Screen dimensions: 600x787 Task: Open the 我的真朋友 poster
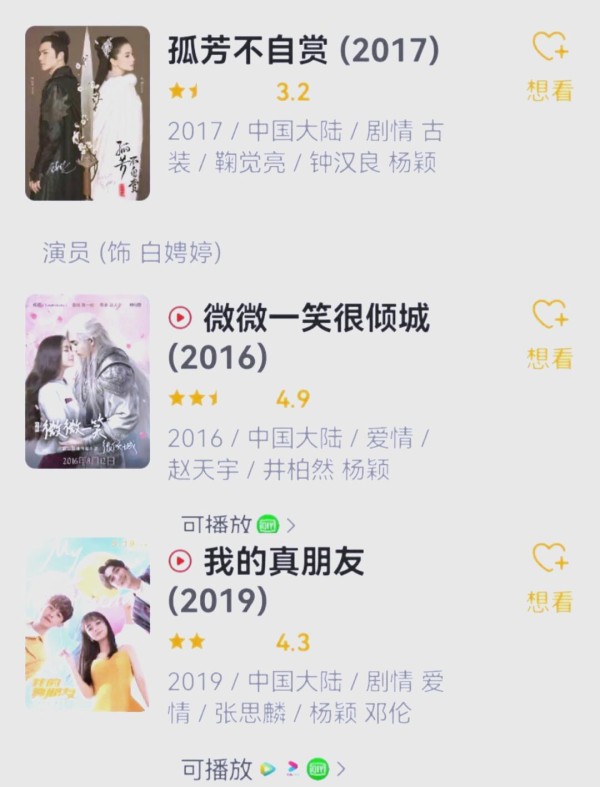click(88, 624)
